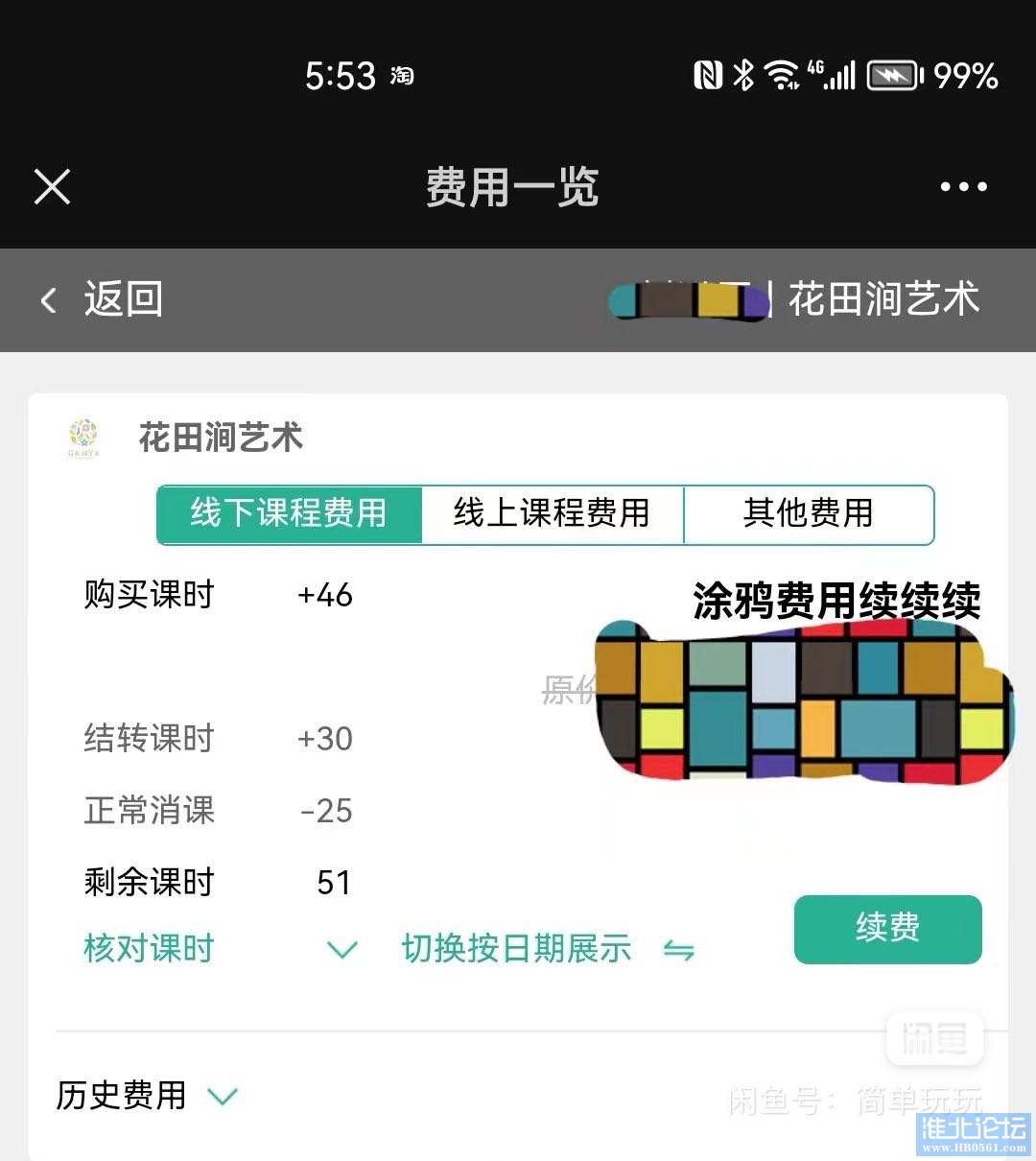Select the 线下课程费用 tab
The image size is (1036, 1161).
pyautogui.click(x=289, y=514)
